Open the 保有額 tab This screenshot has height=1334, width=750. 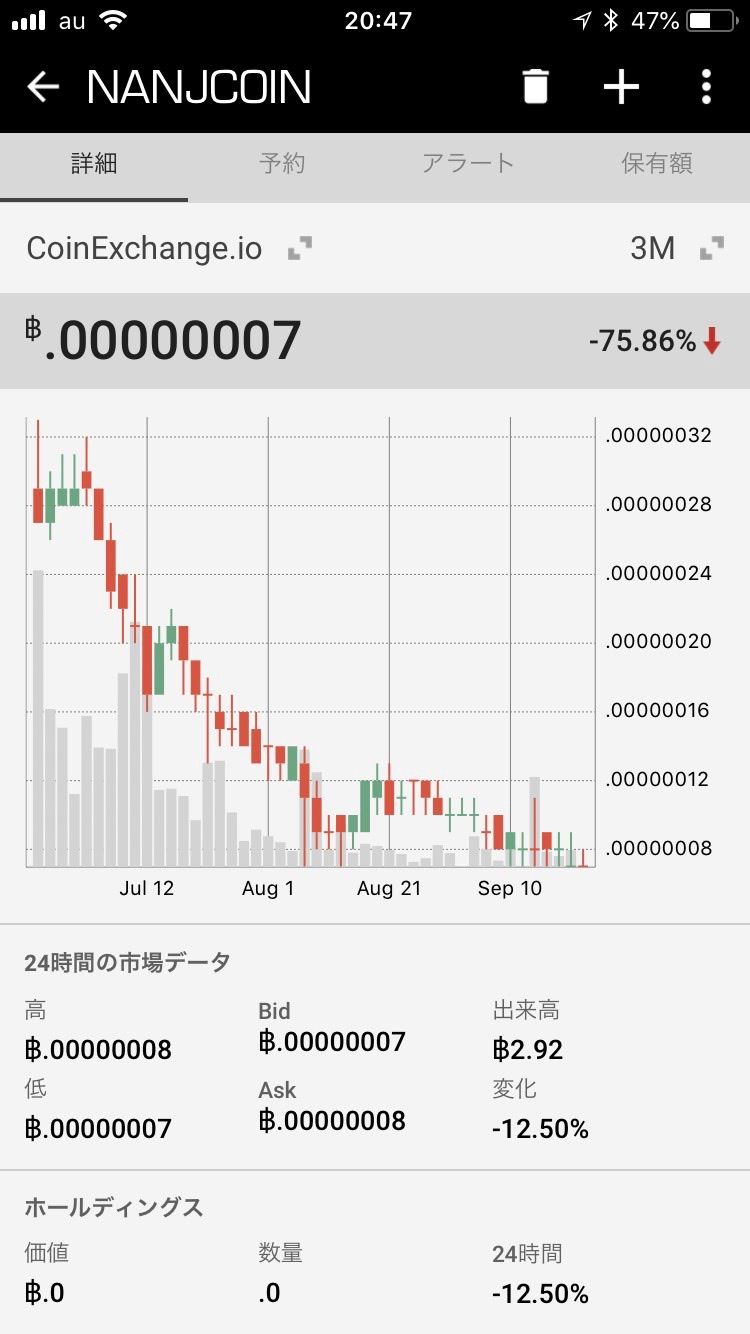(656, 164)
